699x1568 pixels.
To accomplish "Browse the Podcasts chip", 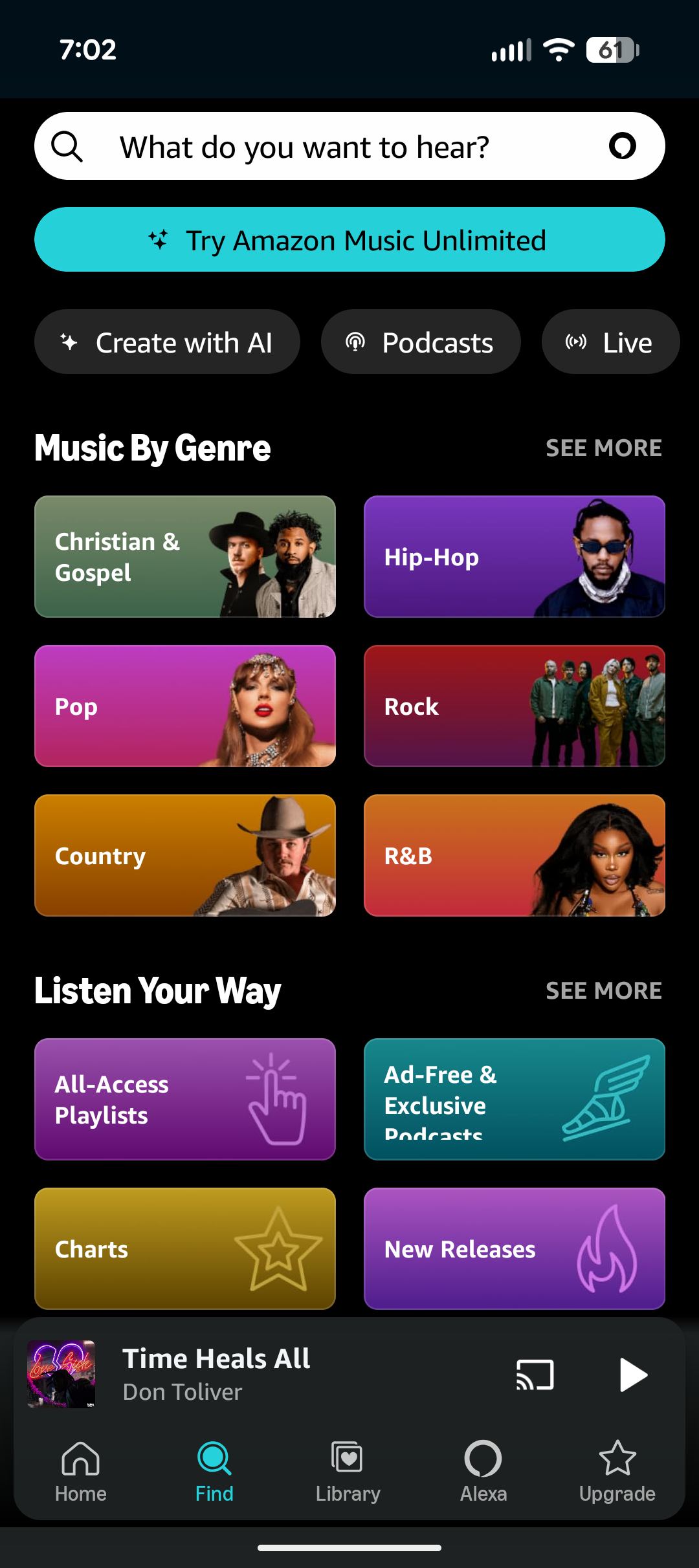I will tap(421, 342).
